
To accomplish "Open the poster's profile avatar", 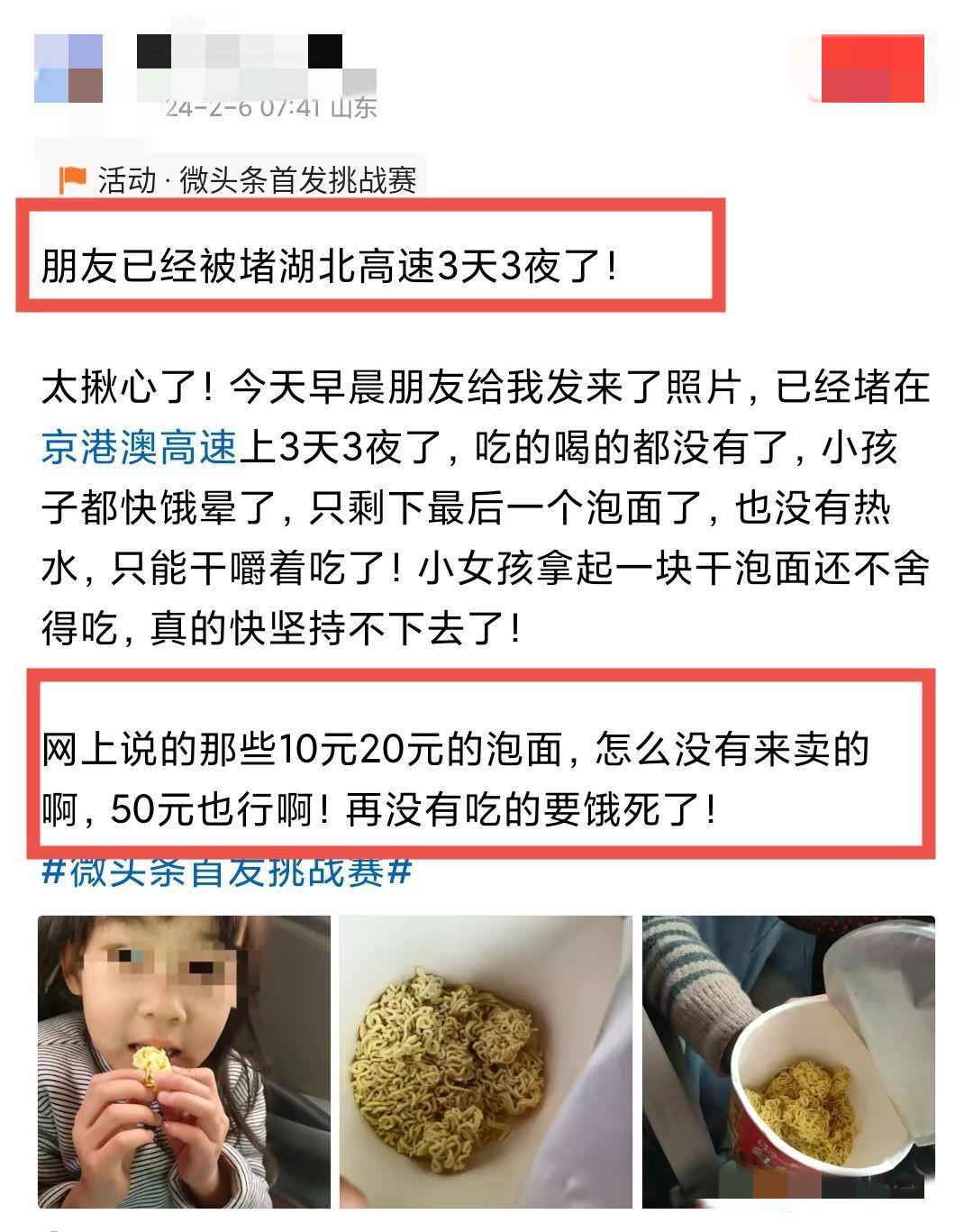I will pos(68,68).
